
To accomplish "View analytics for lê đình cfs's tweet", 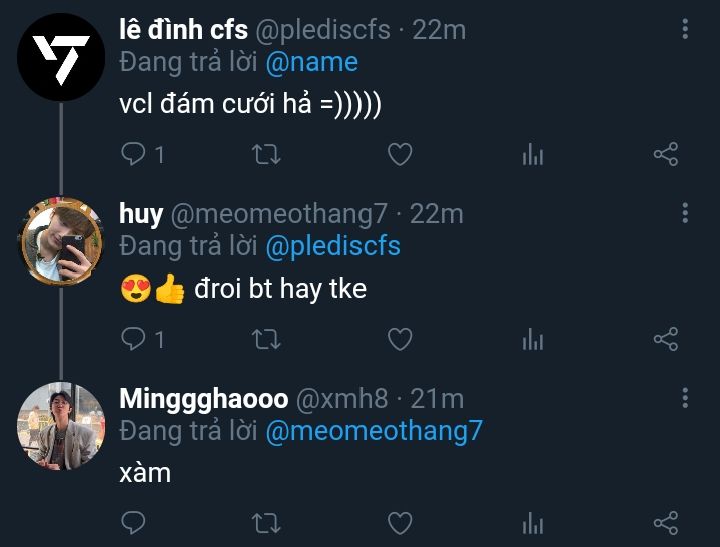I will (533, 154).
